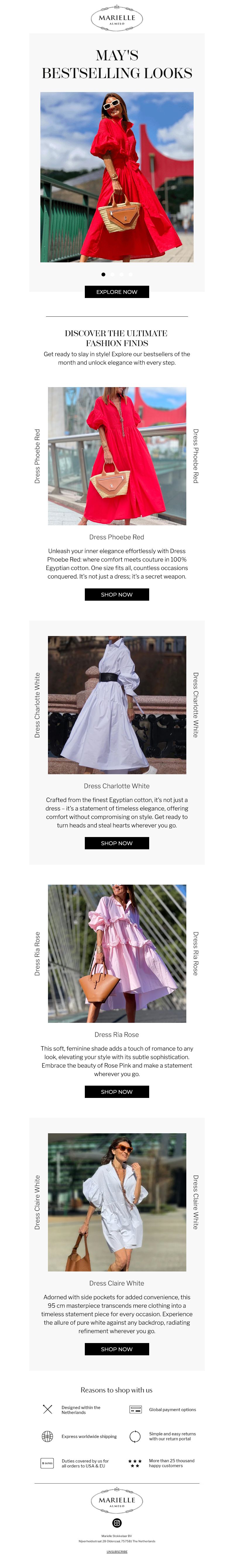Open the Dress Phoebe Red product image
234x1568 pixels.
(116, 456)
